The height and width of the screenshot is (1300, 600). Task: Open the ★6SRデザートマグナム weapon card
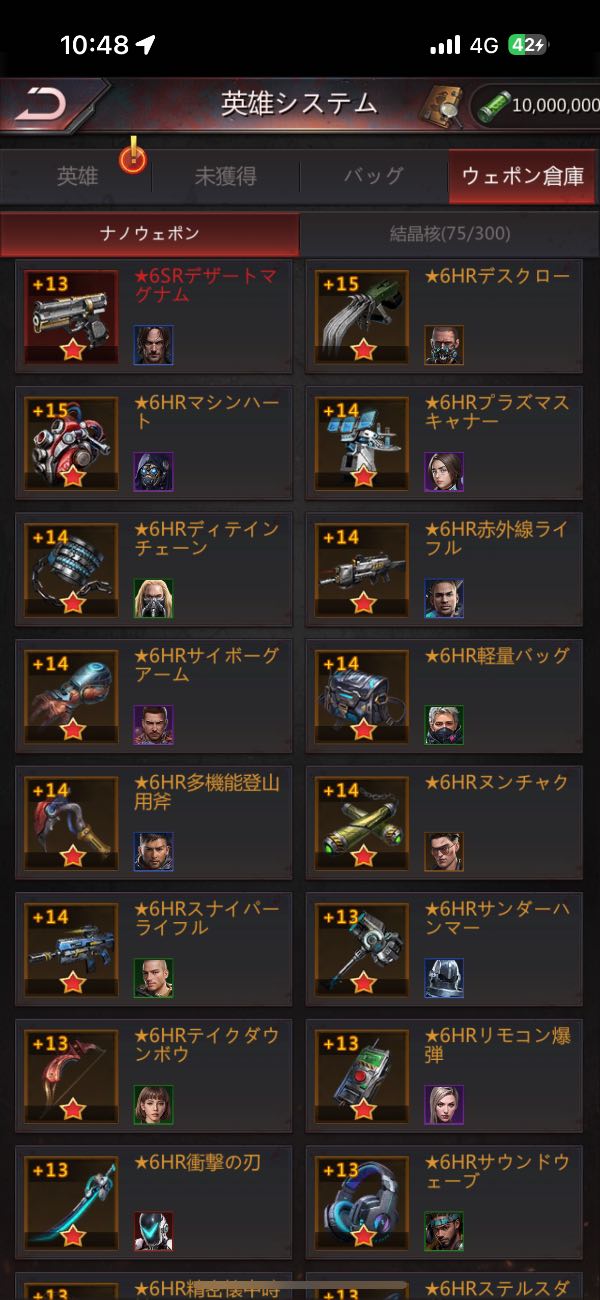[x=153, y=316]
